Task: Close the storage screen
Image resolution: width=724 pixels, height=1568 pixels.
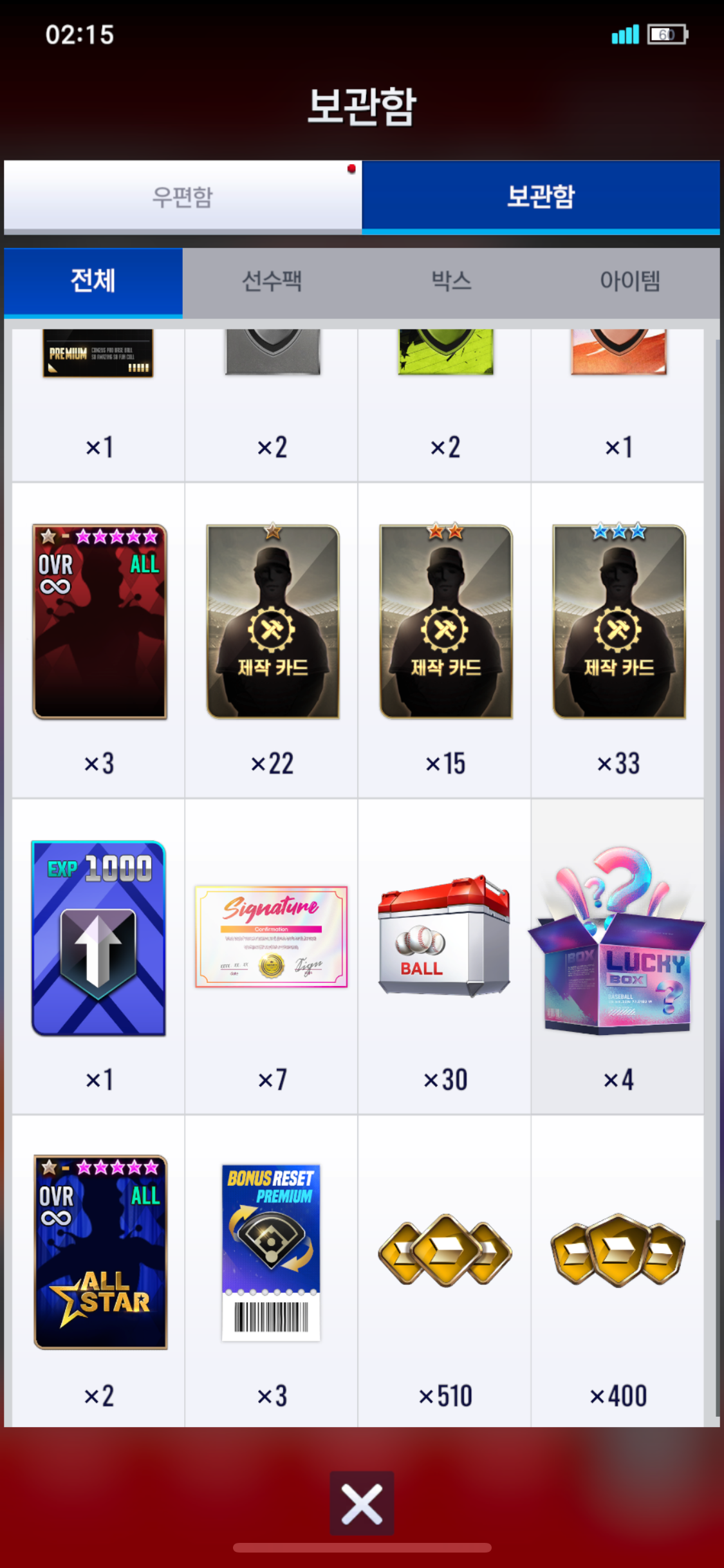Action: pyautogui.click(x=362, y=1503)
